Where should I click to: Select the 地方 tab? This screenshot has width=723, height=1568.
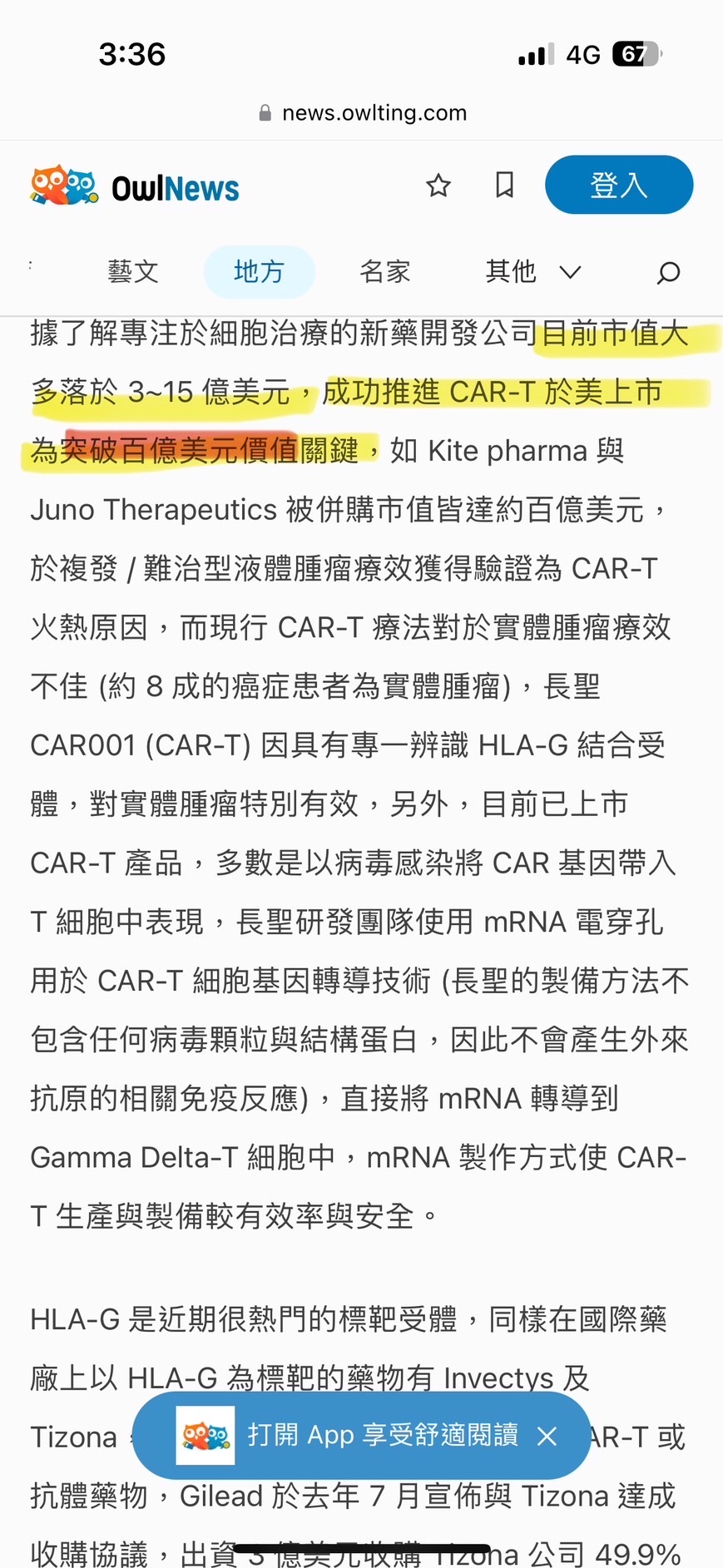point(259,272)
